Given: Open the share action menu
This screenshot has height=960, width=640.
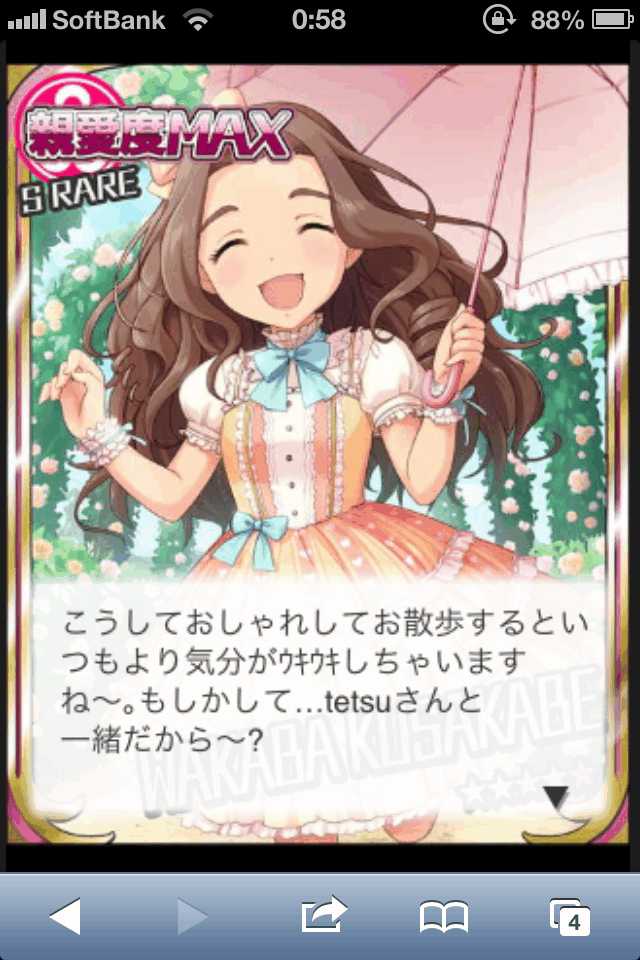Looking at the screenshot, I should click(x=322, y=914).
